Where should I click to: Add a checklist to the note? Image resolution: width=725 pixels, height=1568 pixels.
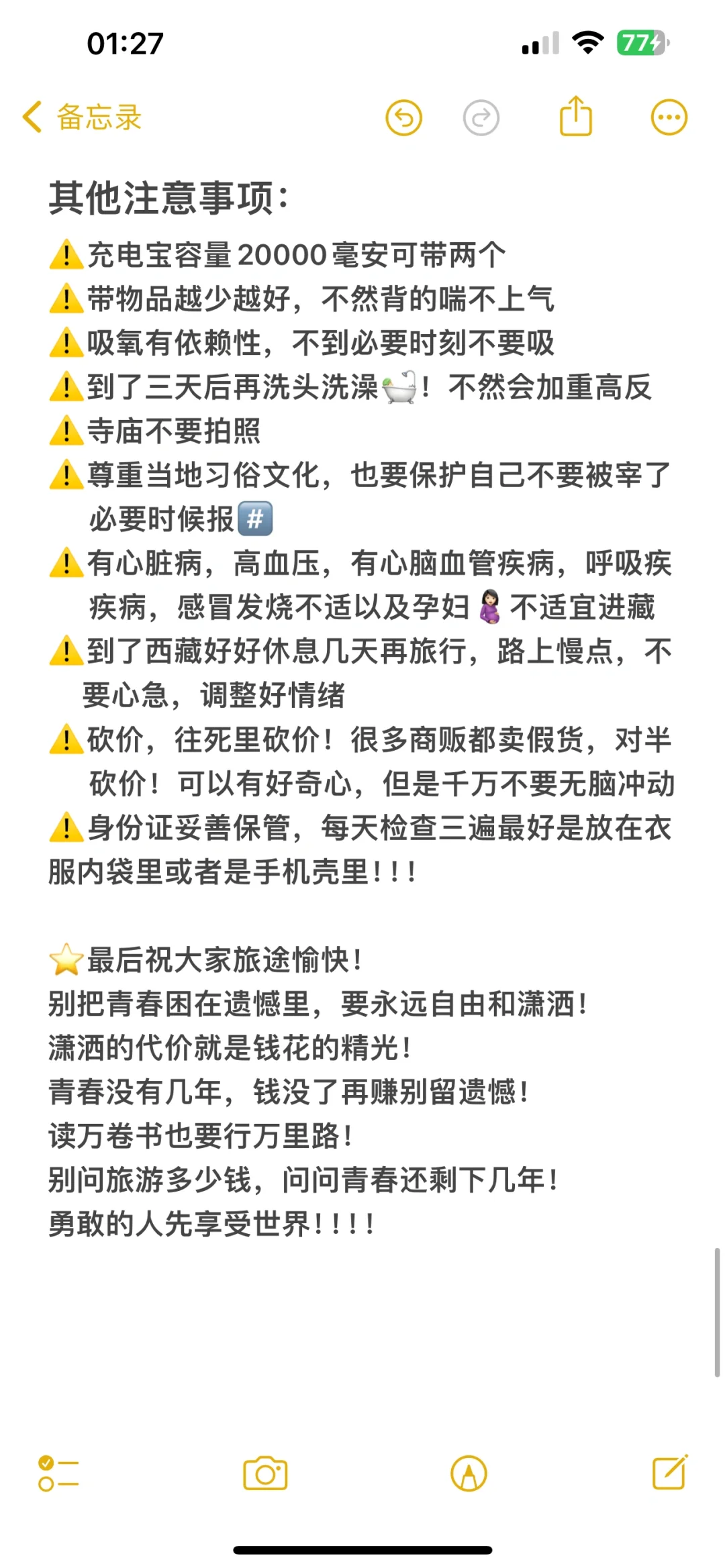tap(58, 1473)
